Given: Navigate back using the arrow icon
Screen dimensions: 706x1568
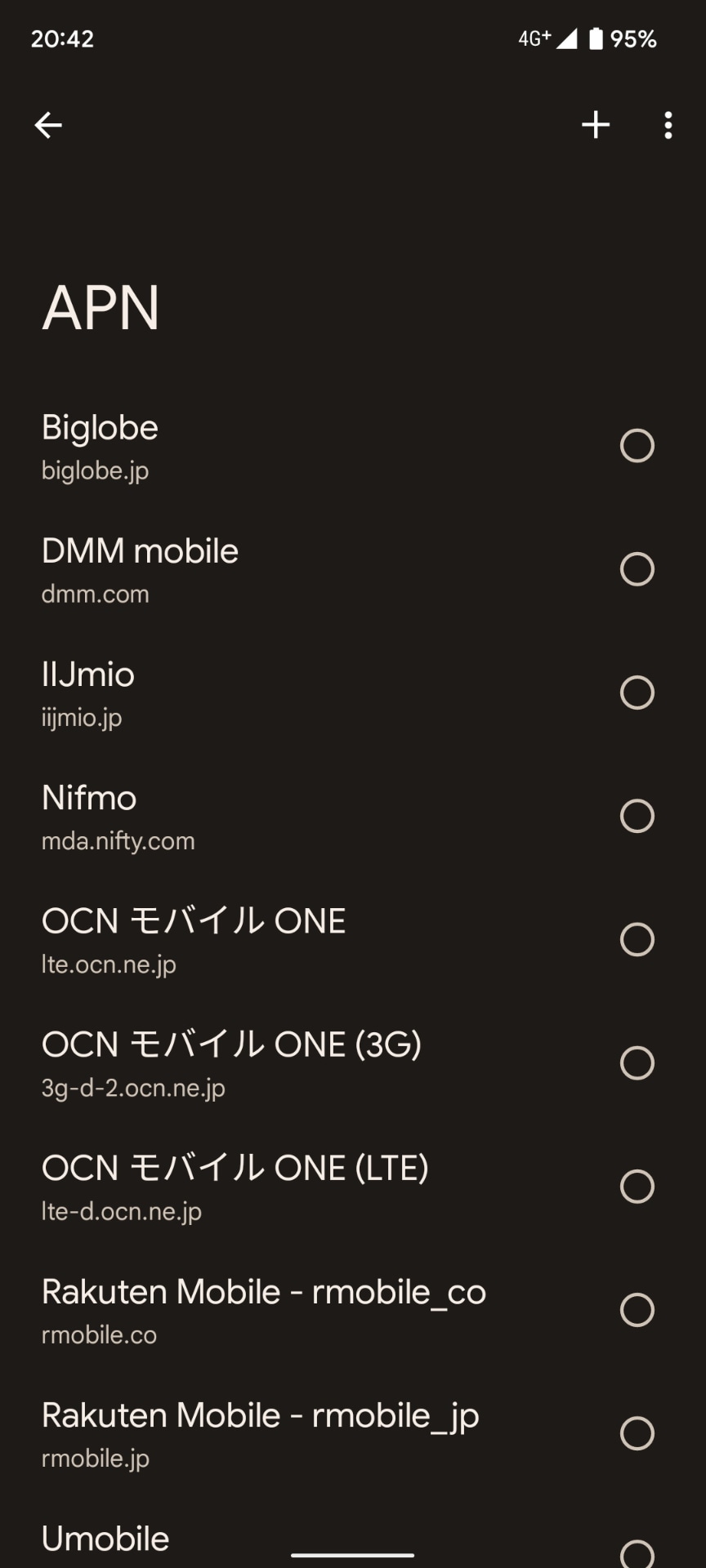Looking at the screenshot, I should pyautogui.click(x=47, y=124).
